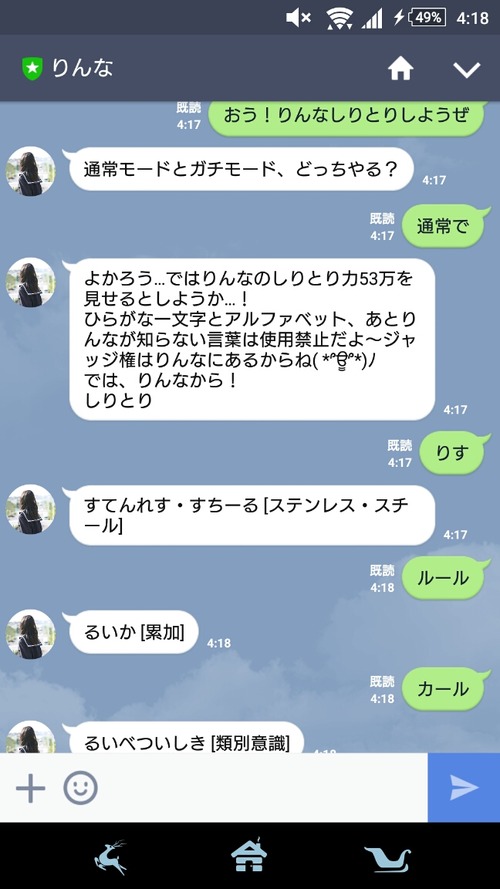Go to the home screen via house button
Screen dimensions: 500x889
(249, 855)
